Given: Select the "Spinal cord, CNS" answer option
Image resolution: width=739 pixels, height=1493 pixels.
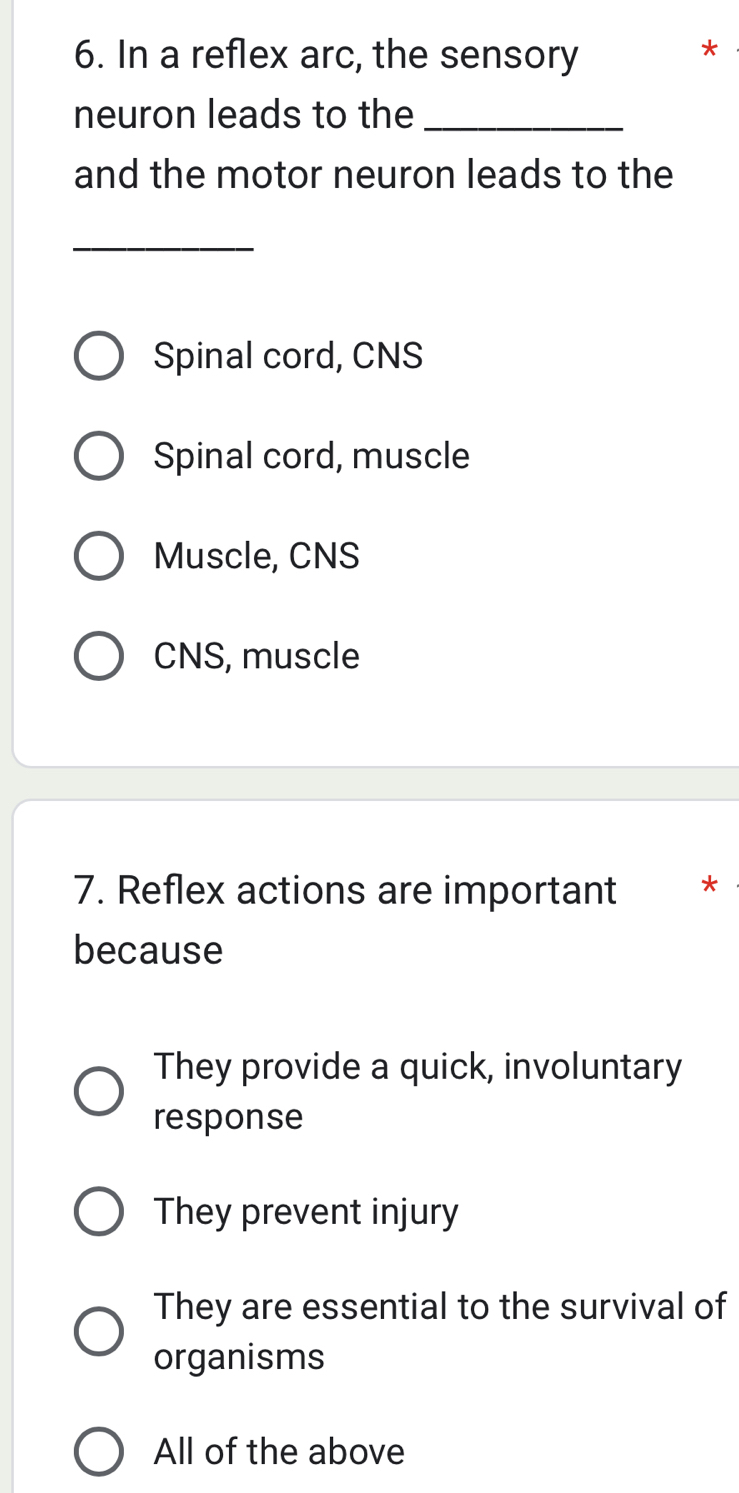Looking at the screenshot, I should (x=287, y=355).
